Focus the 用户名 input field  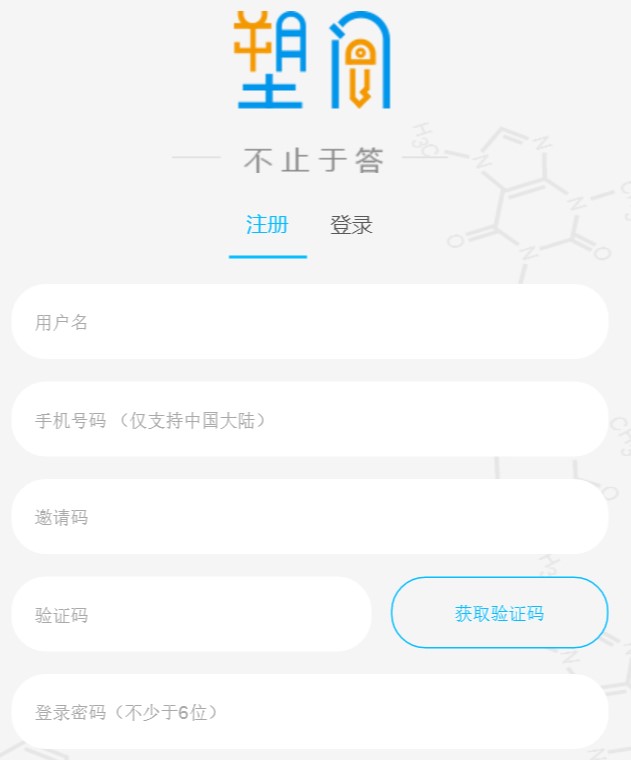tap(310, 322)
